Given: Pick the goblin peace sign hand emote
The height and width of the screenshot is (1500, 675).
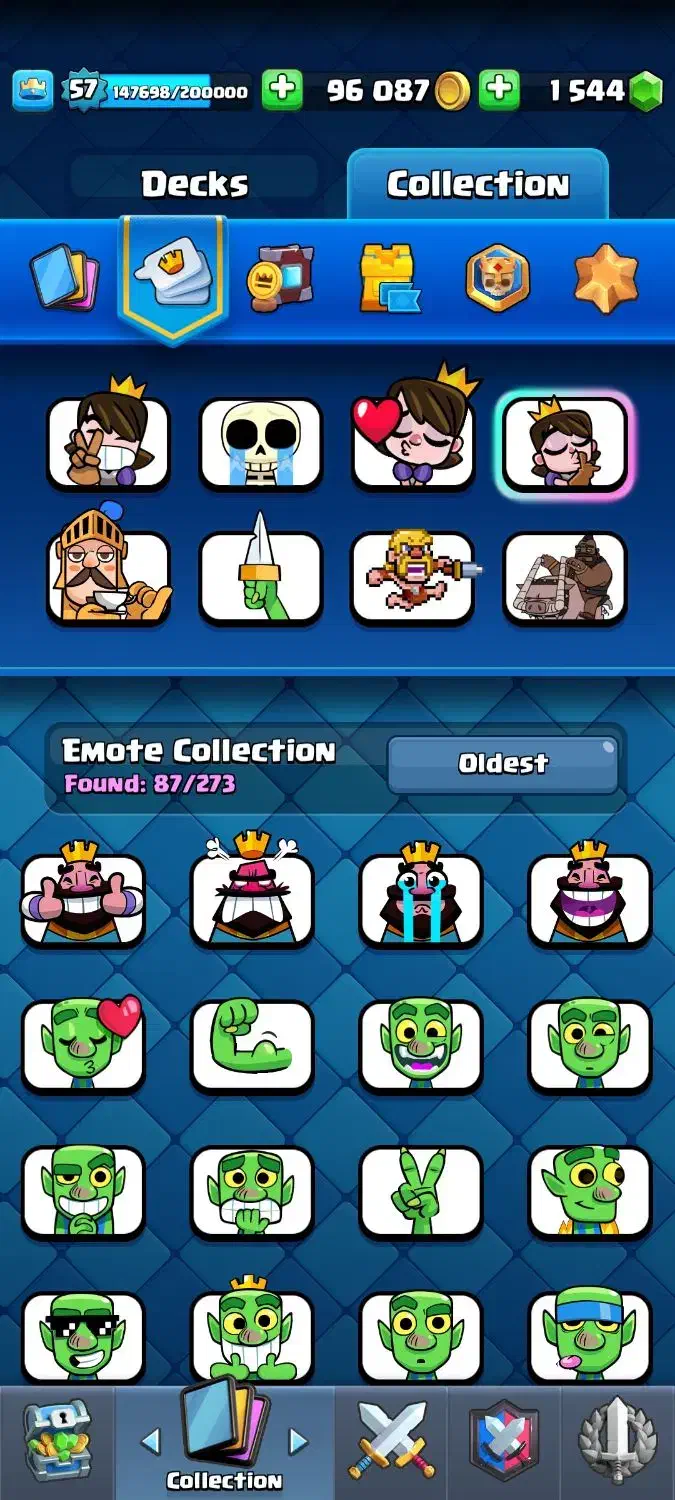Looking at the screenshot, I should pos(421,1191).
